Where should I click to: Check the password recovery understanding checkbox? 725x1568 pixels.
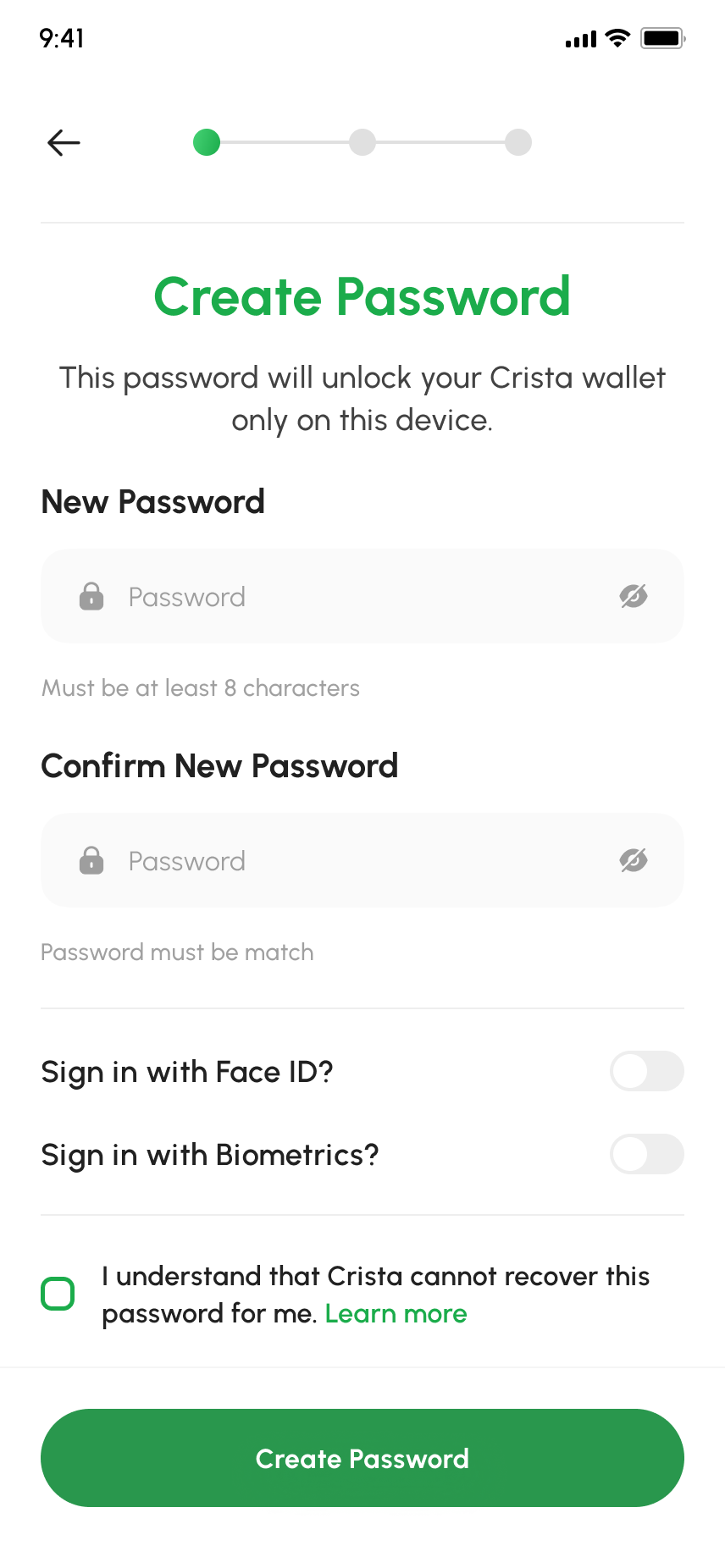[58, 1293]
